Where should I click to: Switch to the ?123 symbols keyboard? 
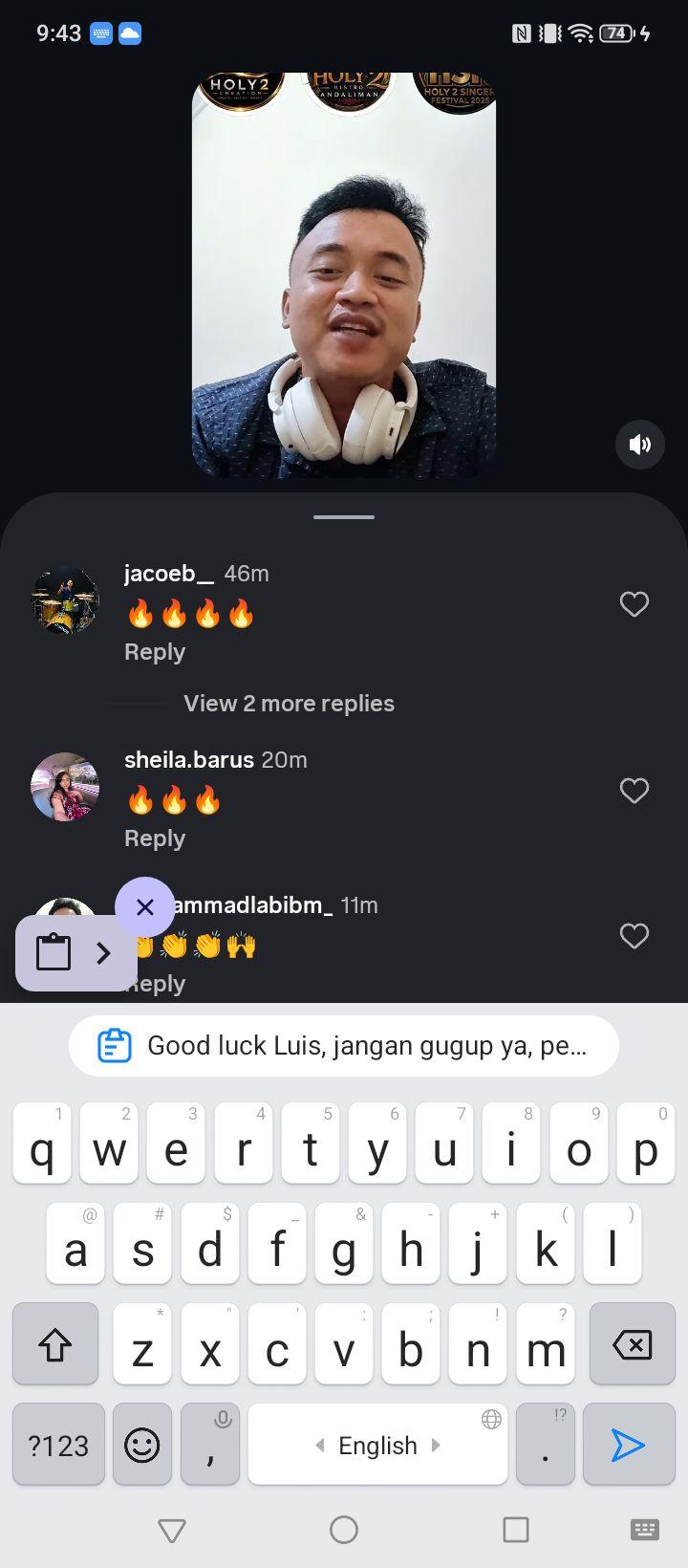point(58,1445)
